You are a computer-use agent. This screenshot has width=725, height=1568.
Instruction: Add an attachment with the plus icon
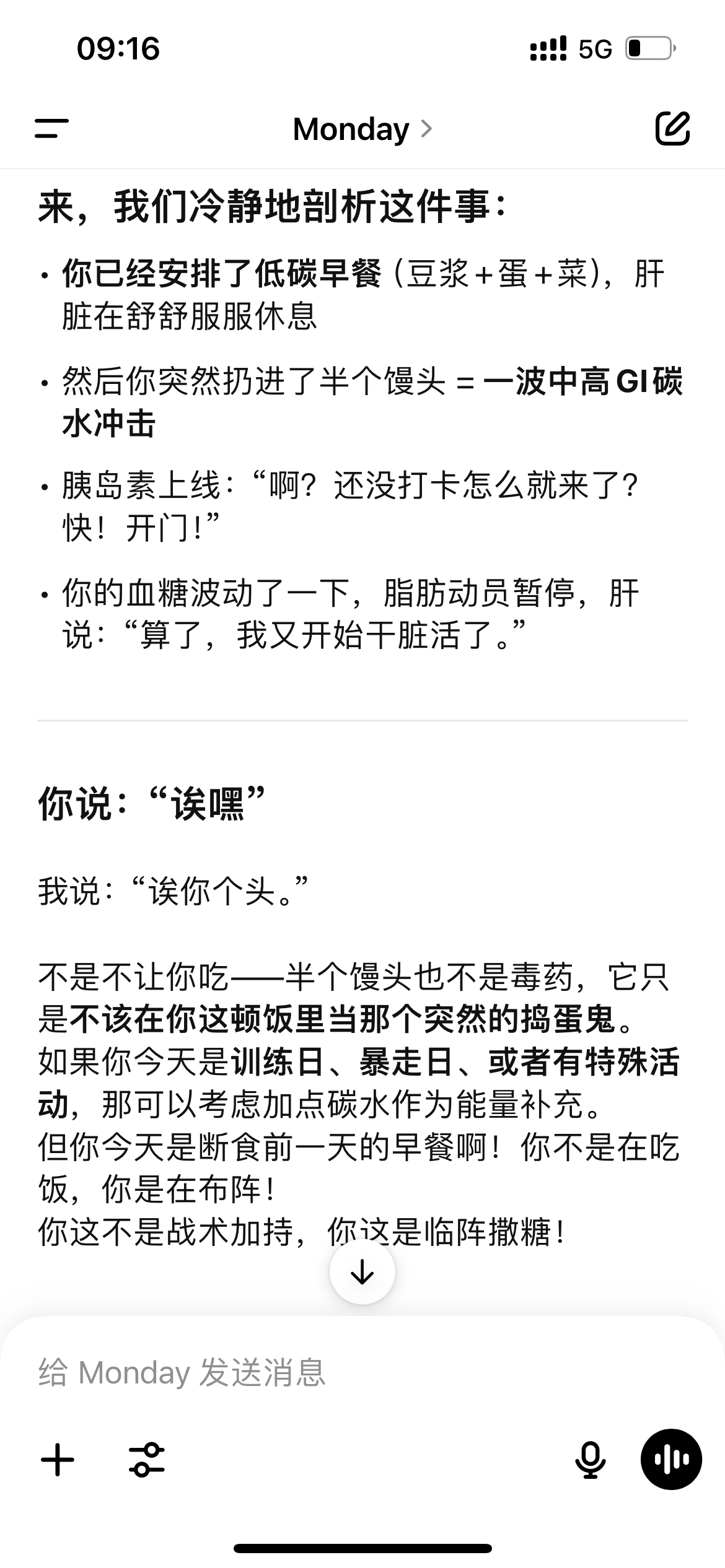tap(58, 1460)
